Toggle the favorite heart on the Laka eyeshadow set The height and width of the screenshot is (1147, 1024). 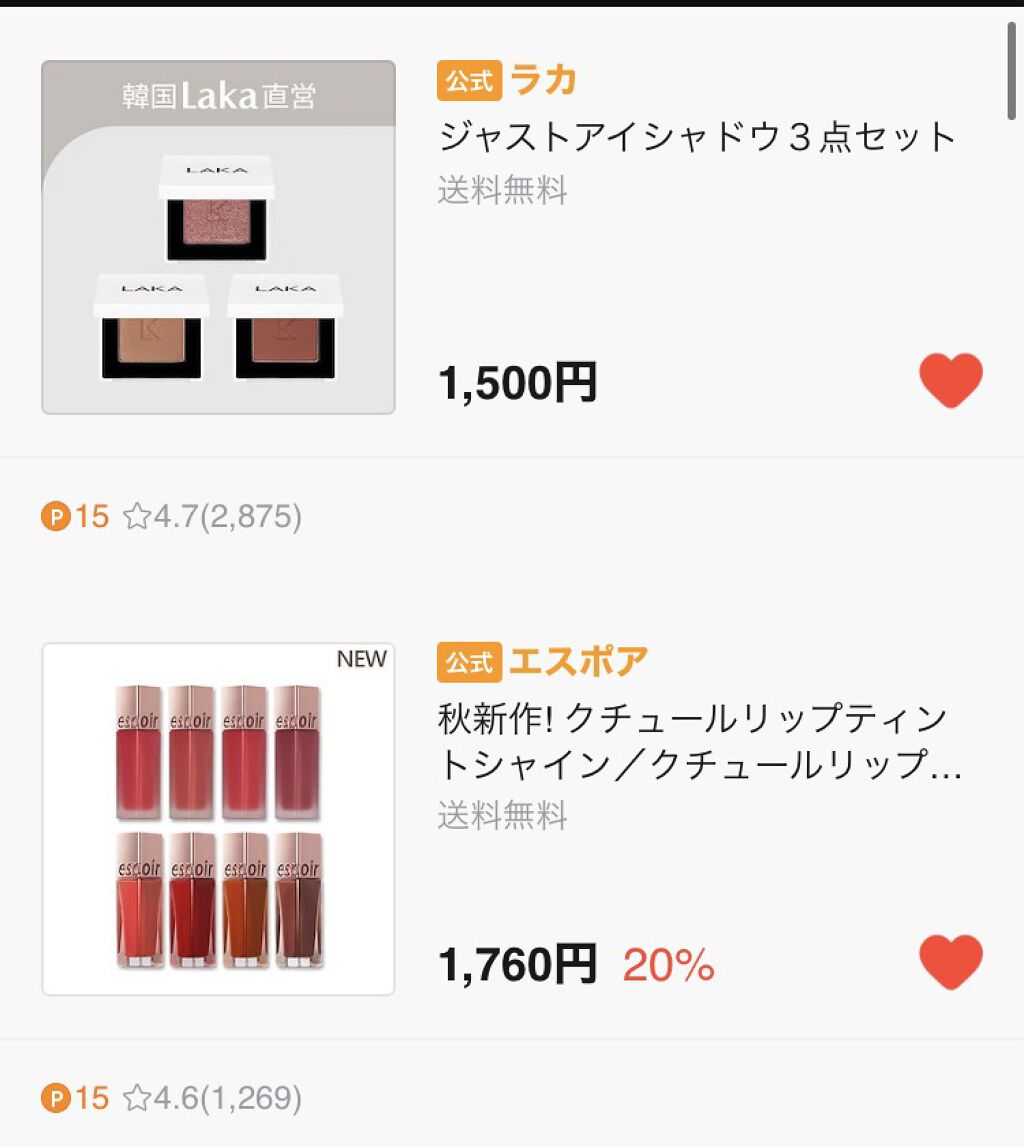(x=950, y=381)
